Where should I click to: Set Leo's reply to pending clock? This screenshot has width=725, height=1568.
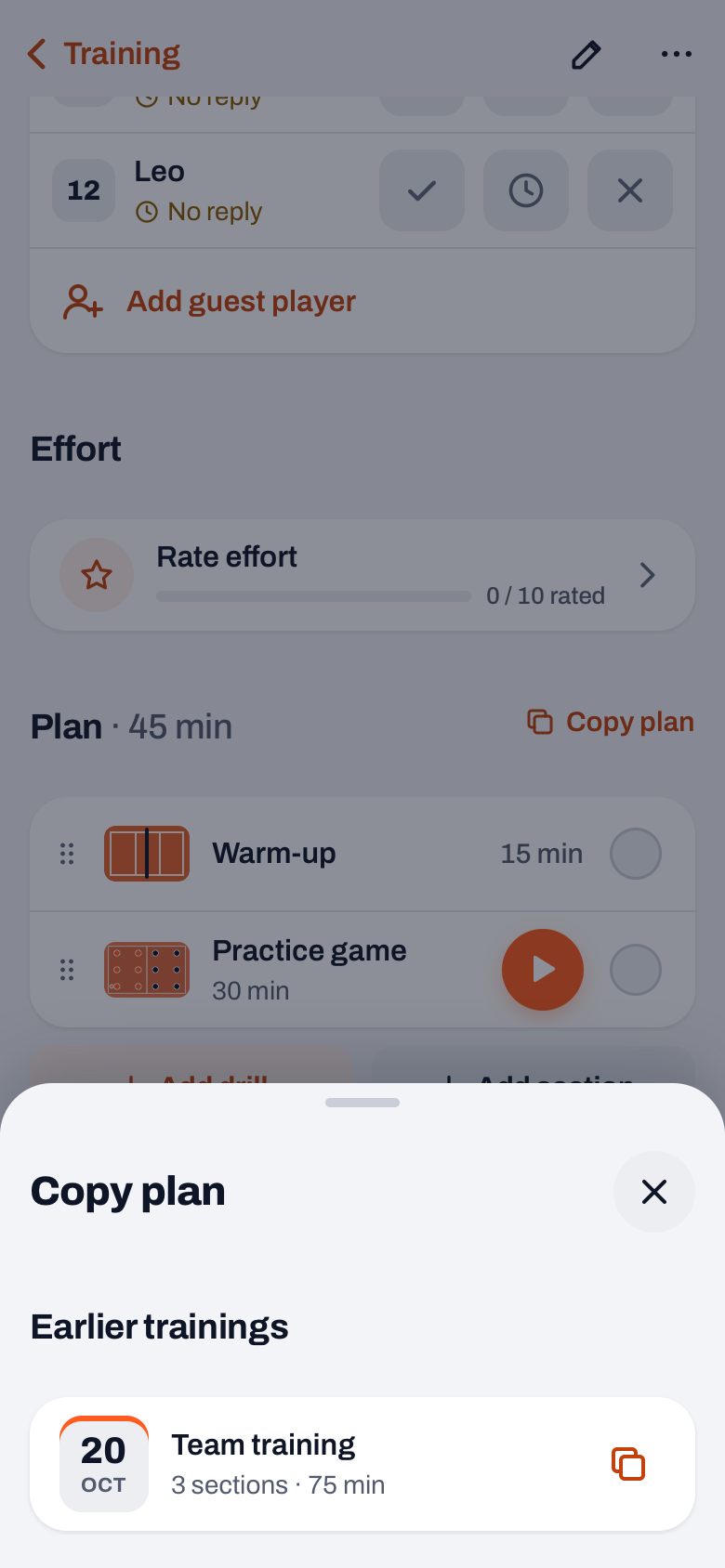point(526,190)
